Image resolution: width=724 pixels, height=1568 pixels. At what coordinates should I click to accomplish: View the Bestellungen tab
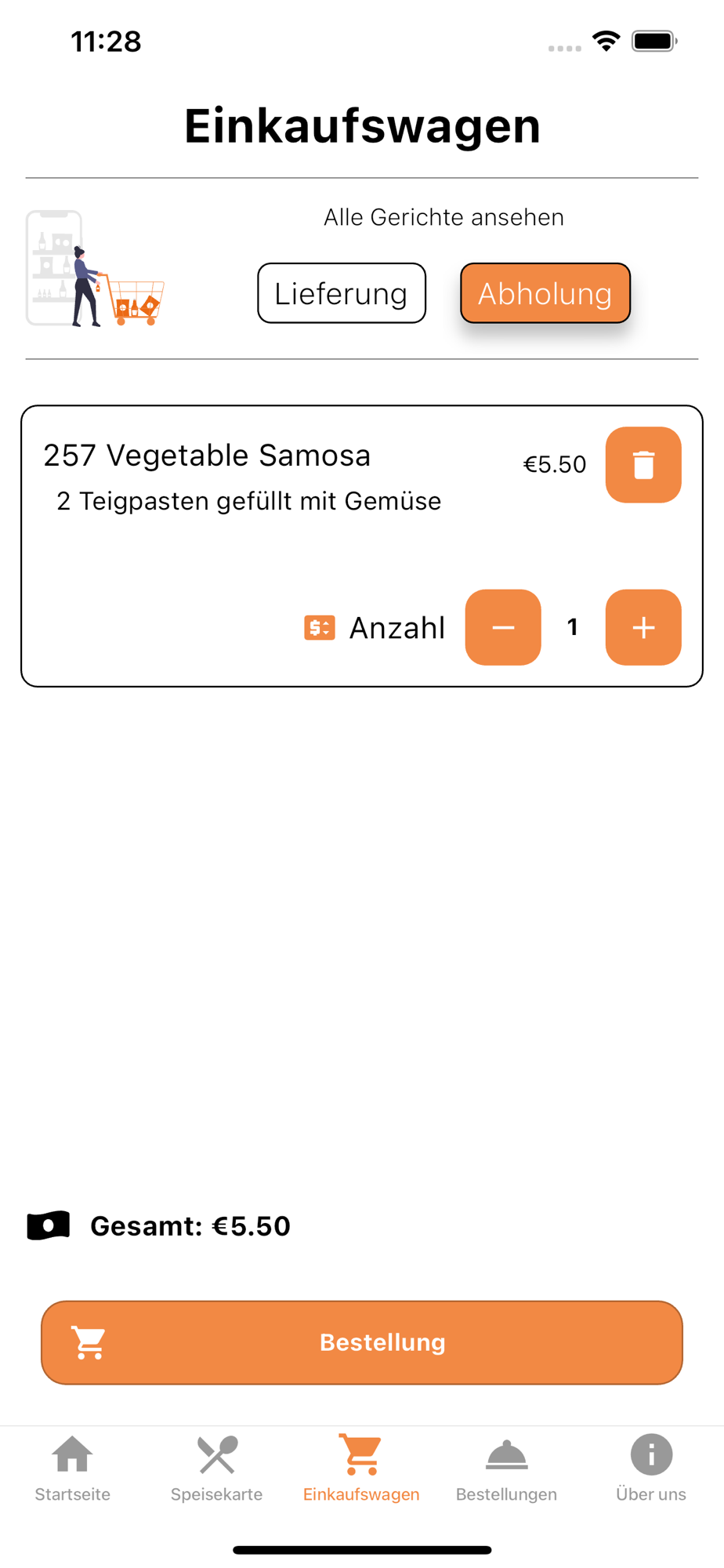coord(506,1468)
